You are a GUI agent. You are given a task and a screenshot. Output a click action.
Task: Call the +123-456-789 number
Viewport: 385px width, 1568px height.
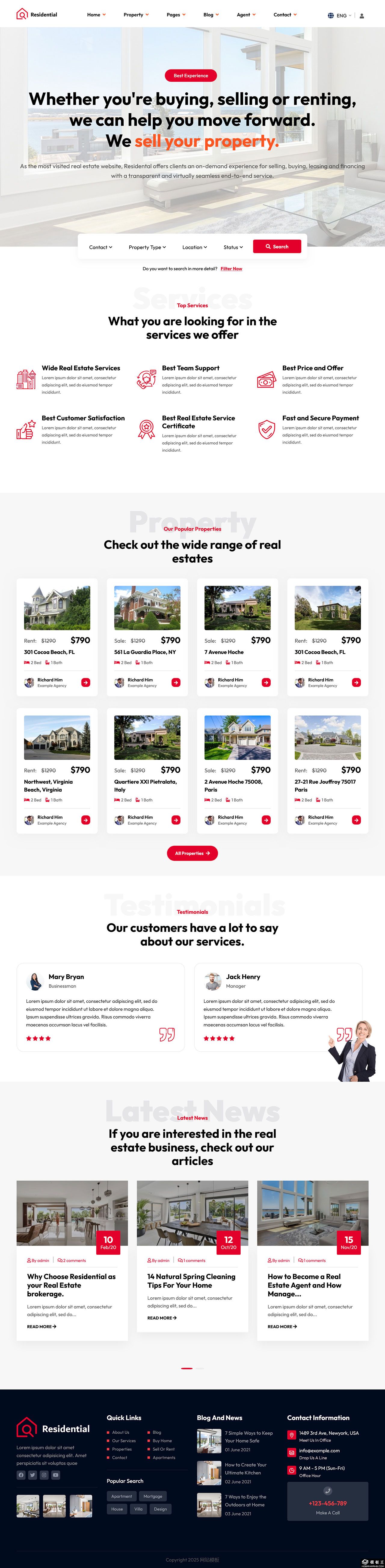328,1503
